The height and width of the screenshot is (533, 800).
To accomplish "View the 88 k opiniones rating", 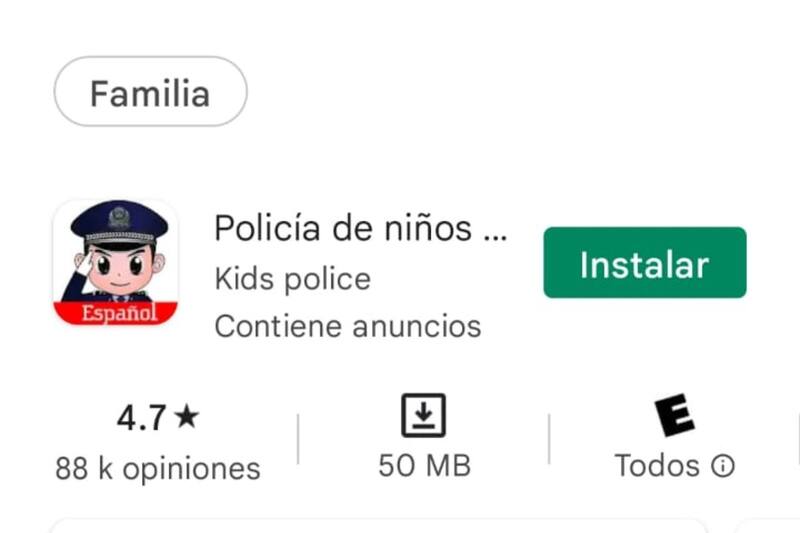I will (x=157, y=442).
